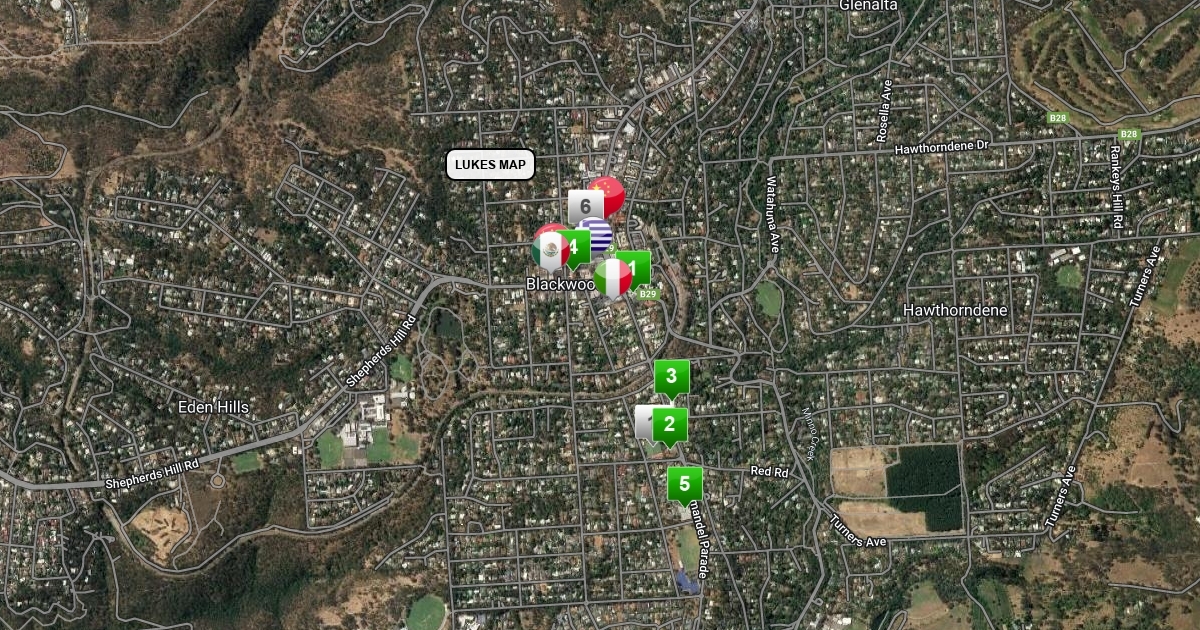Tap the gray number 6 marker
The image size is (1200, 630).
click(582, 206)
